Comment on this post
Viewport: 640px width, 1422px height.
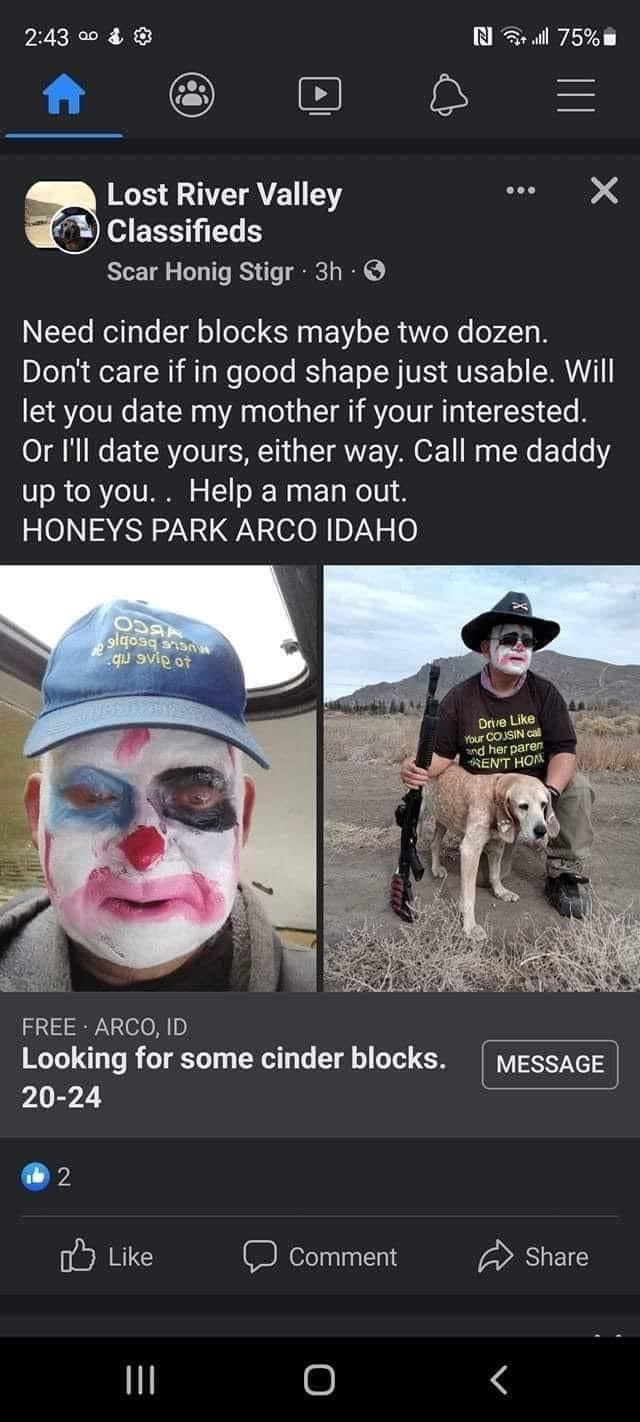pos(320,1256)
